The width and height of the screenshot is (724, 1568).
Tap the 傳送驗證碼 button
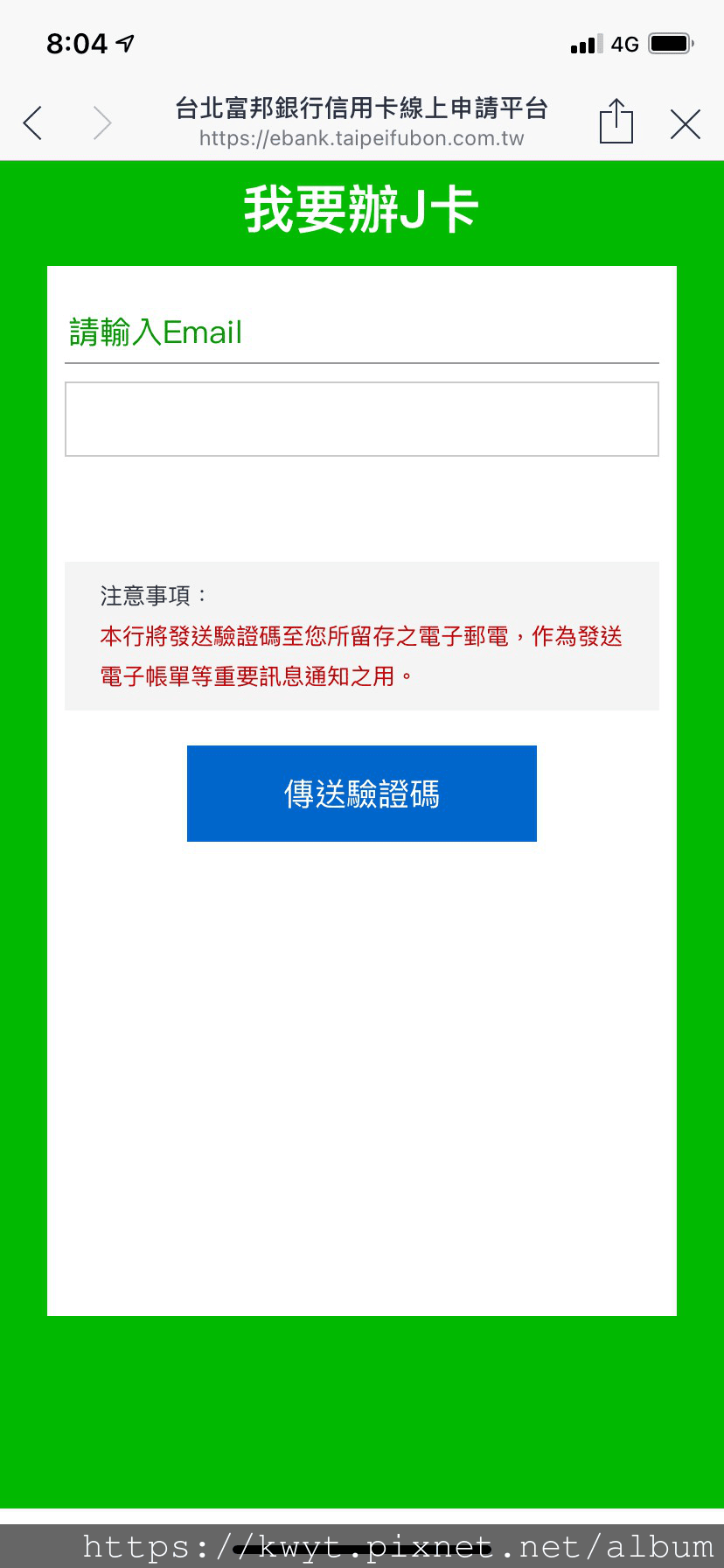361,794
